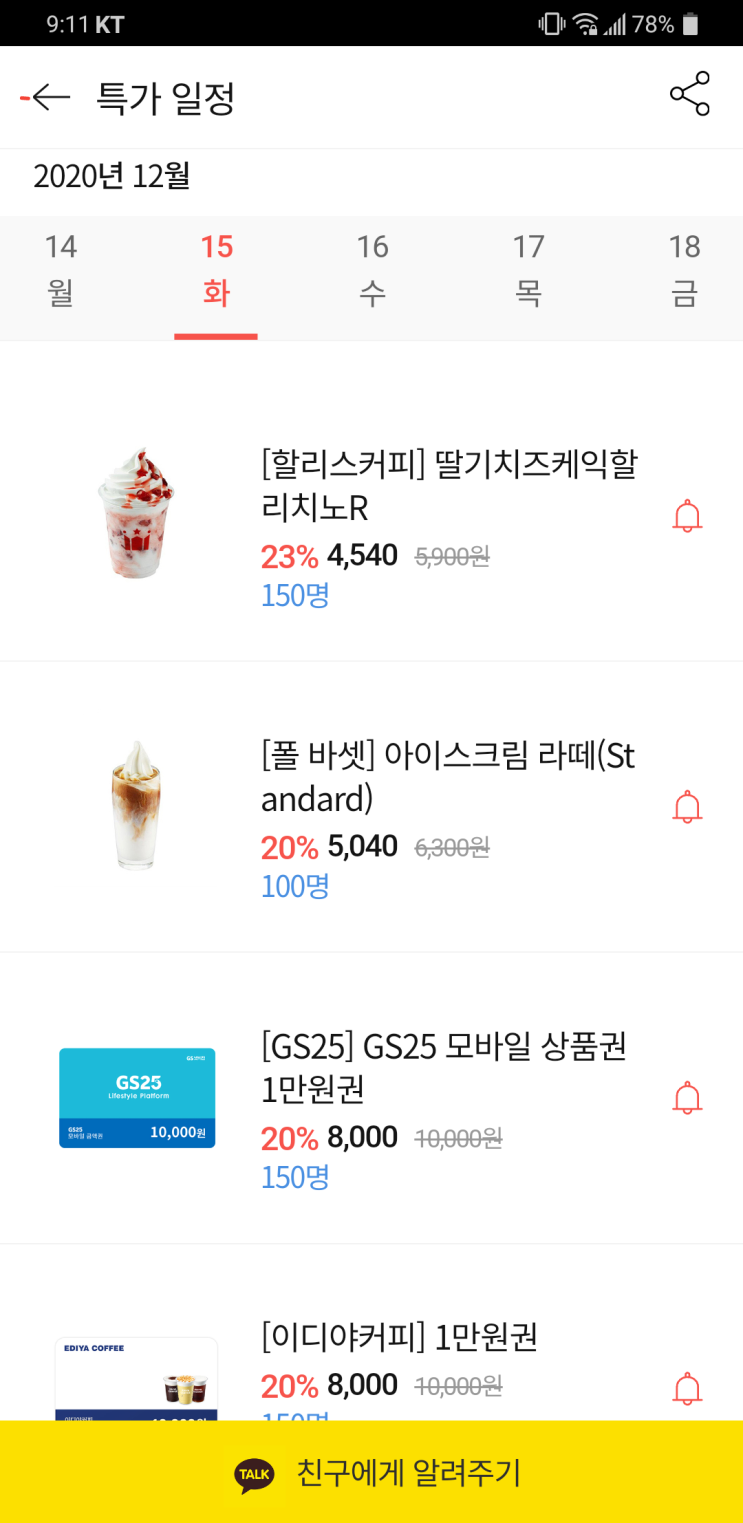Open the 할리스커피 딸기치즈케익할리치노R deal
The width and height of the screenshot is (743, 1523).
click(x=448, y=486)
